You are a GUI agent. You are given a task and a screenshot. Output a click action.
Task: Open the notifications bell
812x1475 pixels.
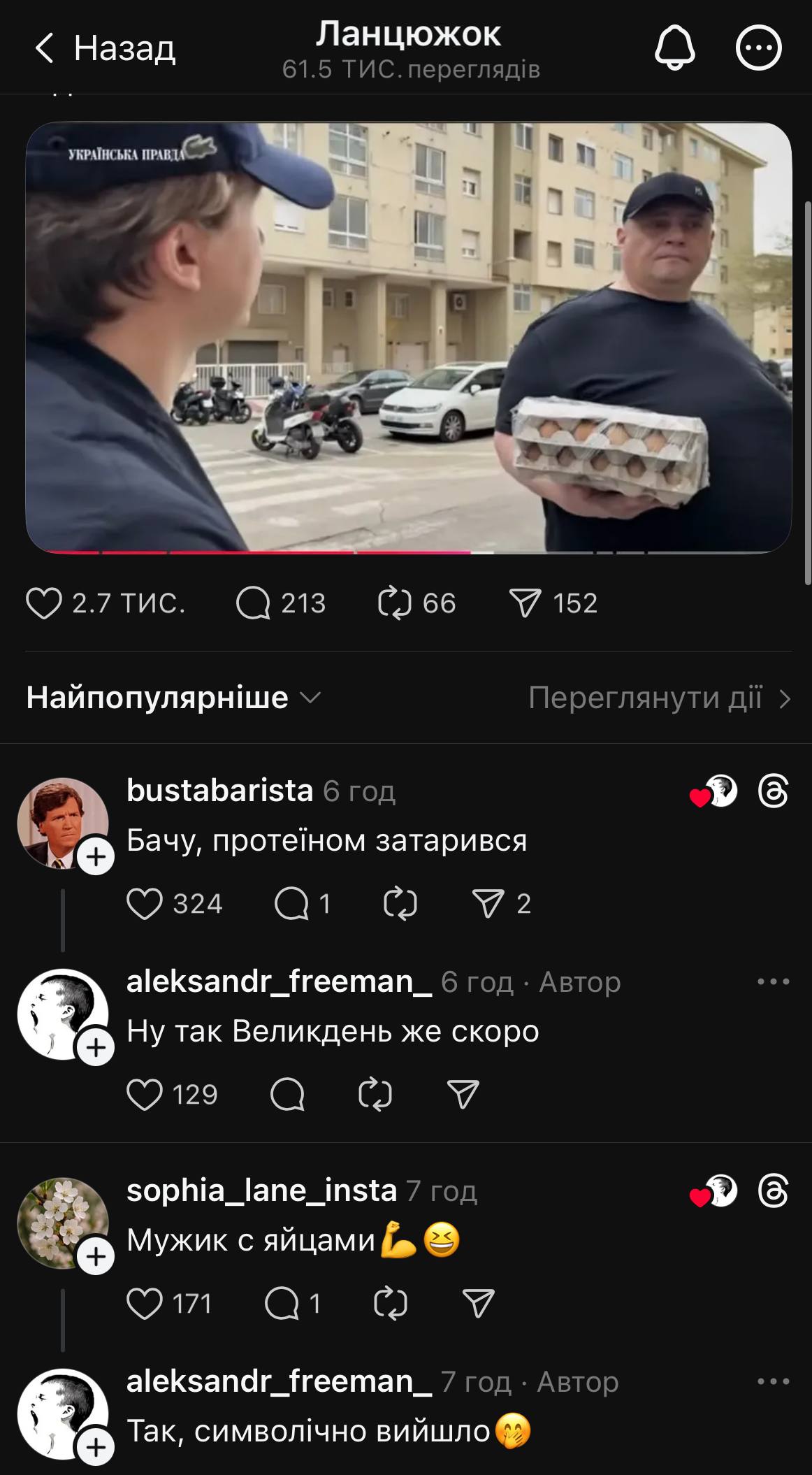point(674,49)
